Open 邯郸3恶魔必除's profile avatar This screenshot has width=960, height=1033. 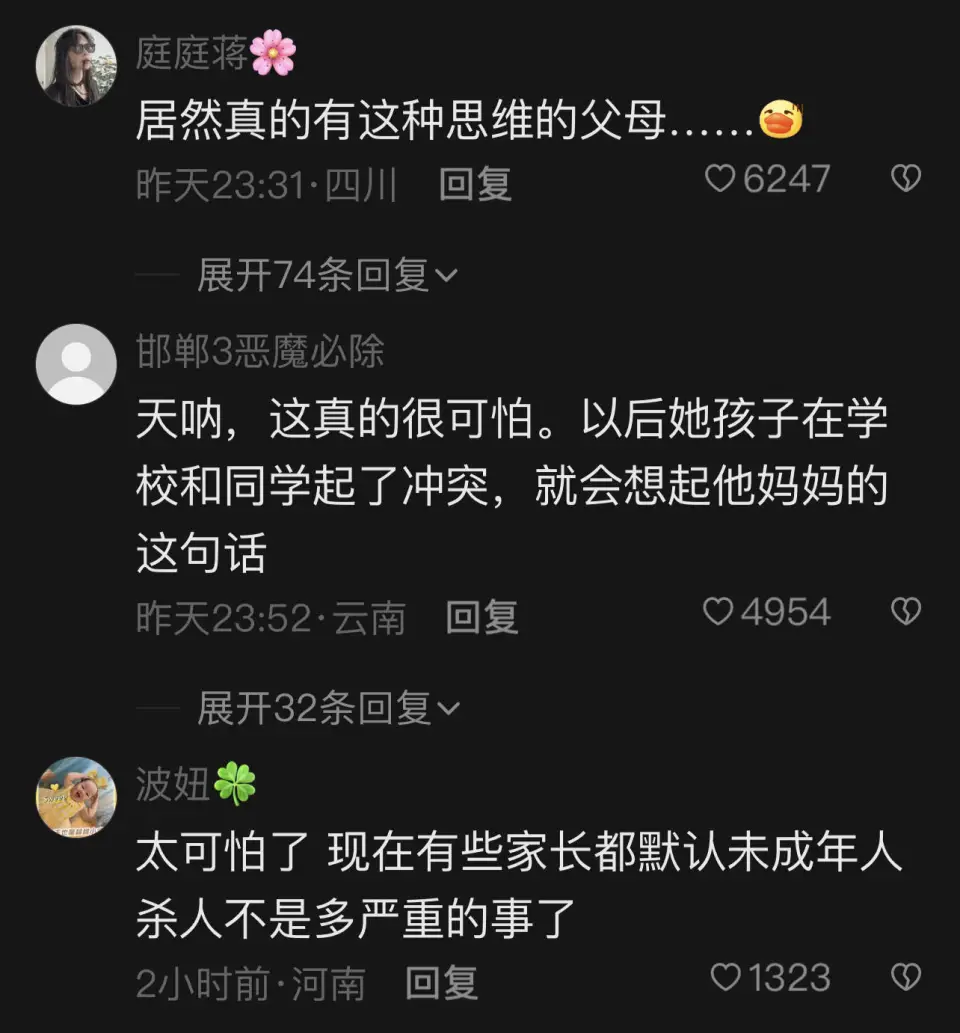(x=76, y=364)
